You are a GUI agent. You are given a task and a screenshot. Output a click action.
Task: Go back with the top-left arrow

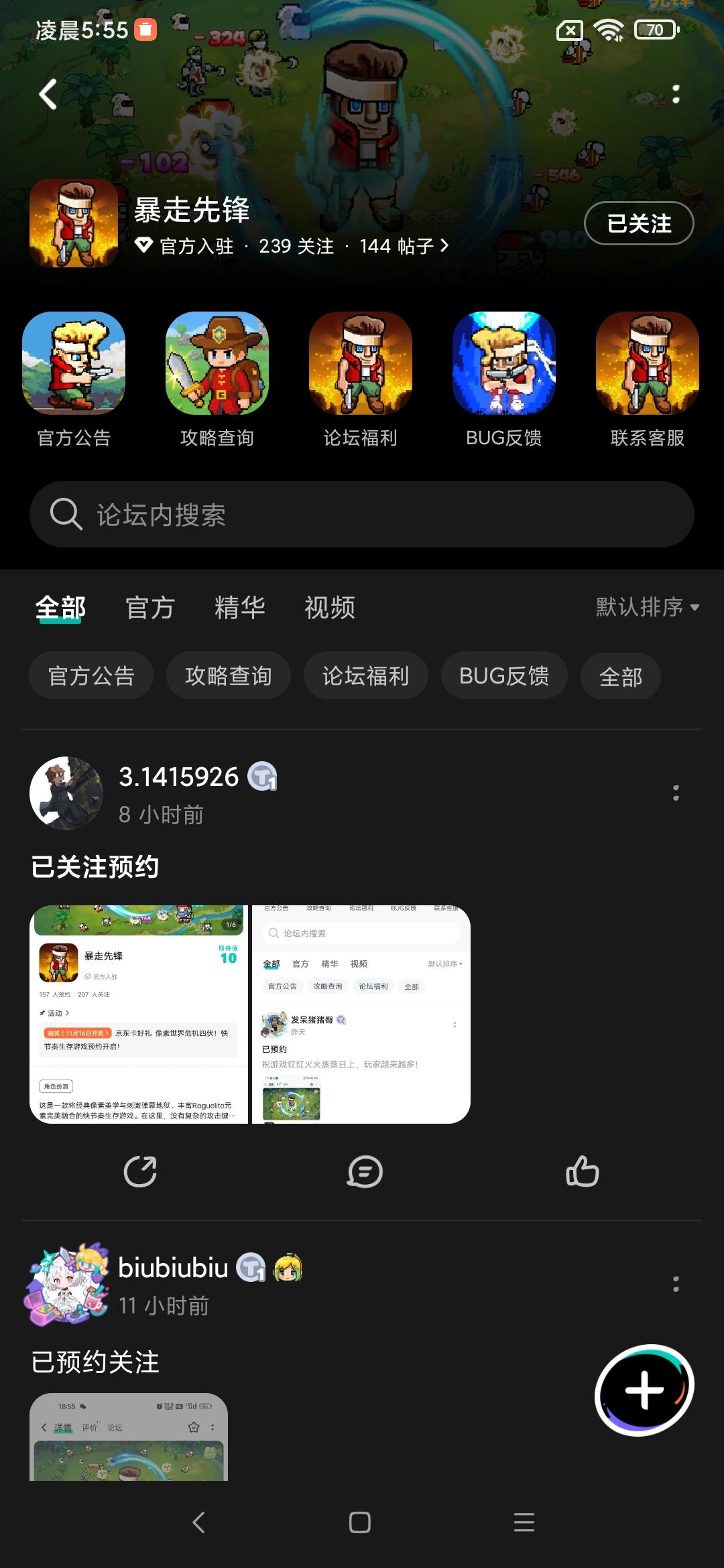[x=47, y=94]
